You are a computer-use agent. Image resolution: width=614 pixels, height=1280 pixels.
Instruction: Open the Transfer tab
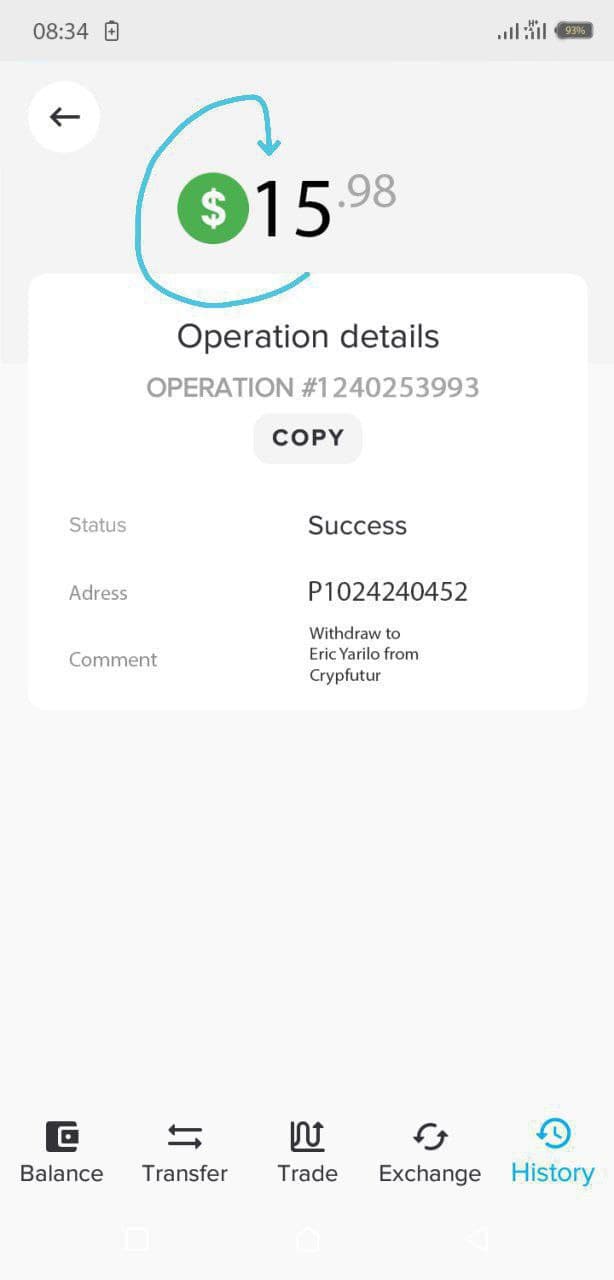point(184,1152)
